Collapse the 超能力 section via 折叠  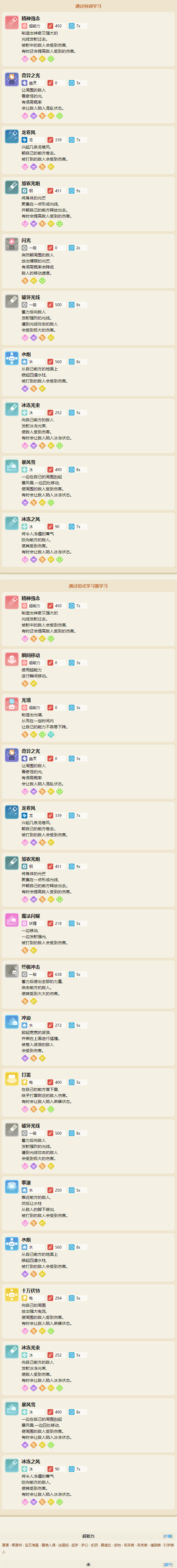tap(168, 1536)
